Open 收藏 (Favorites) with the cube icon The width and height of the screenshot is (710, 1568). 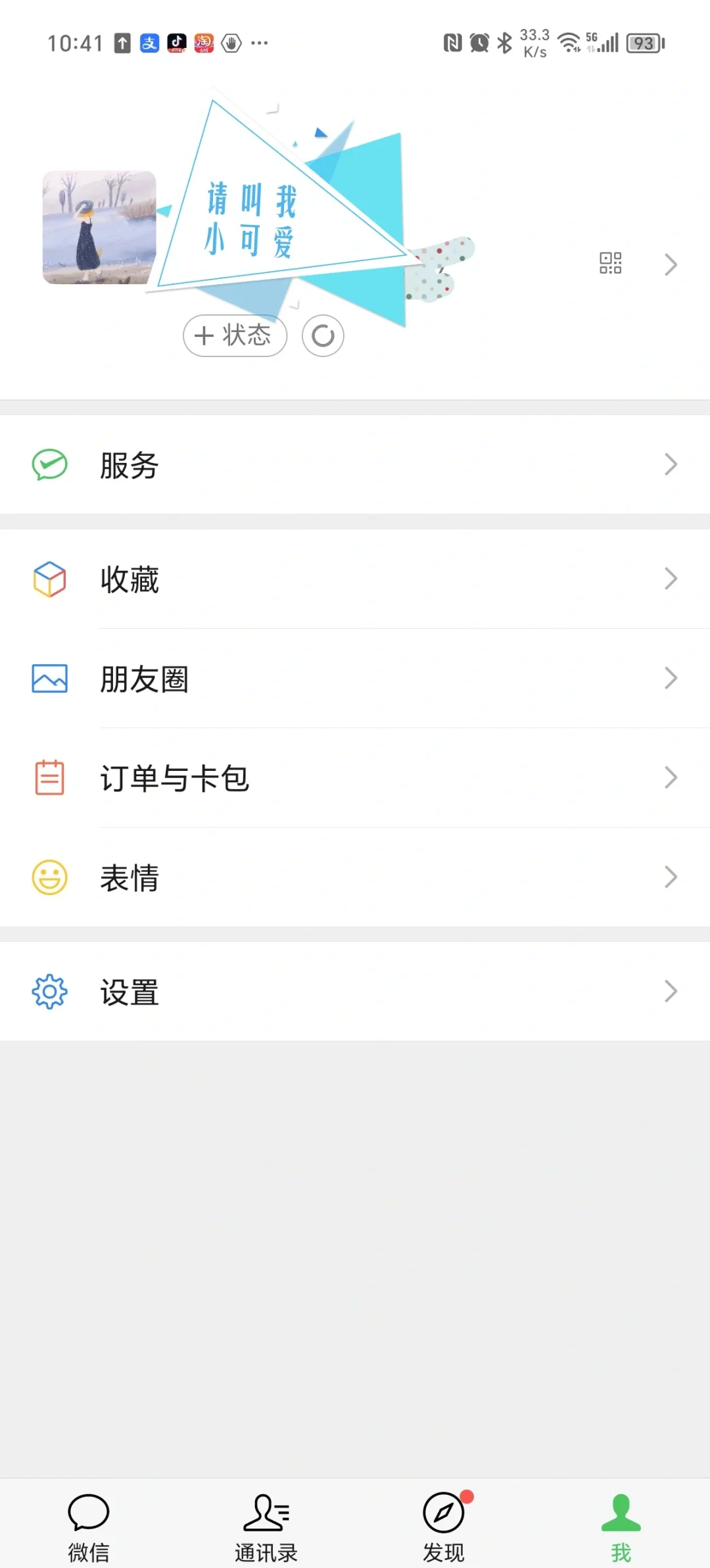point(49,579)
